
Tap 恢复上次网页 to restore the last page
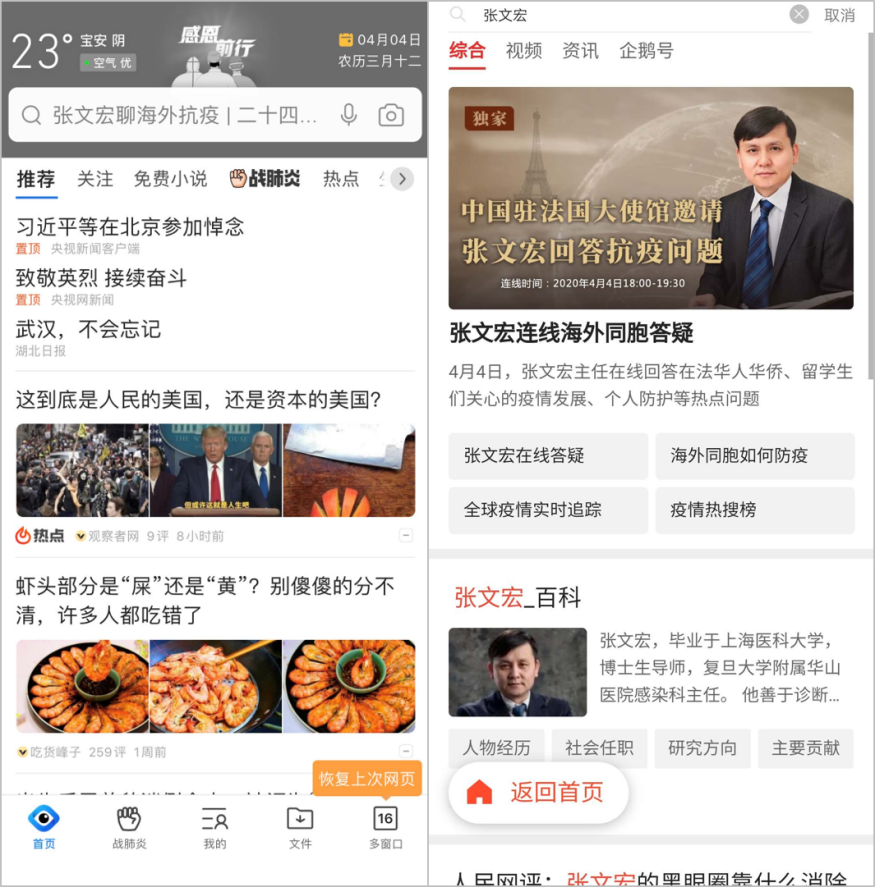(x=367, y=778)
